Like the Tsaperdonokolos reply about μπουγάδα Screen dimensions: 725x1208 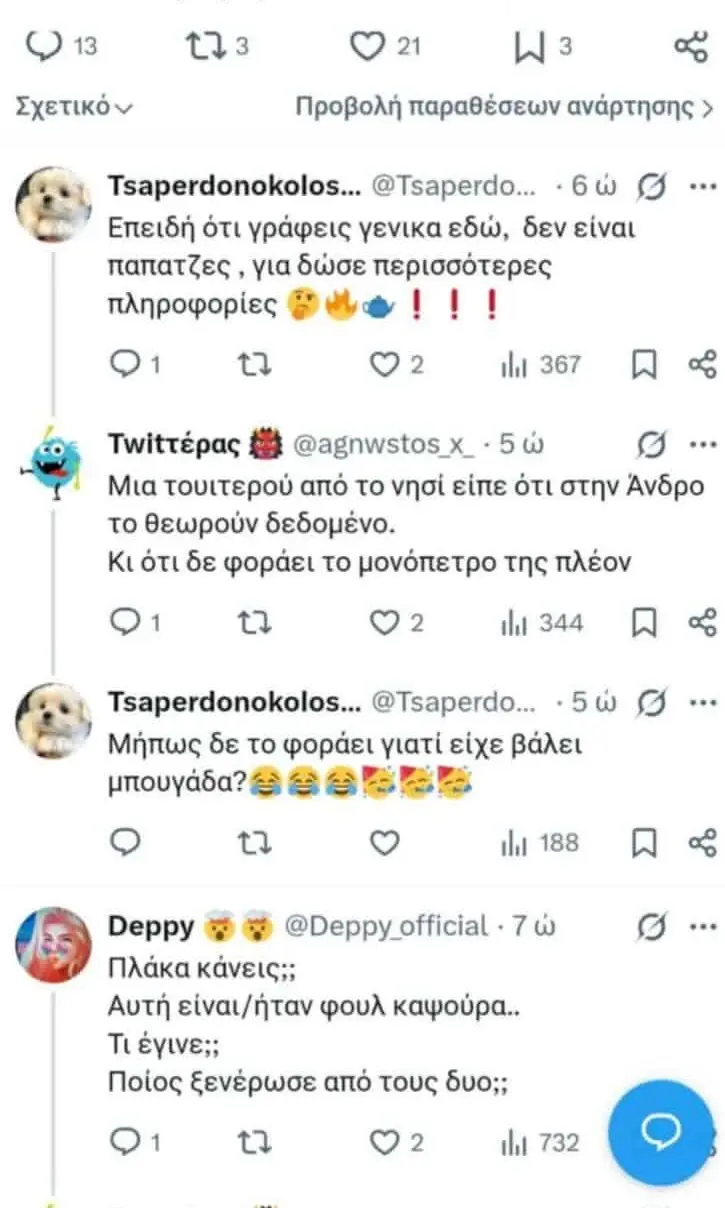pos(385,843)
